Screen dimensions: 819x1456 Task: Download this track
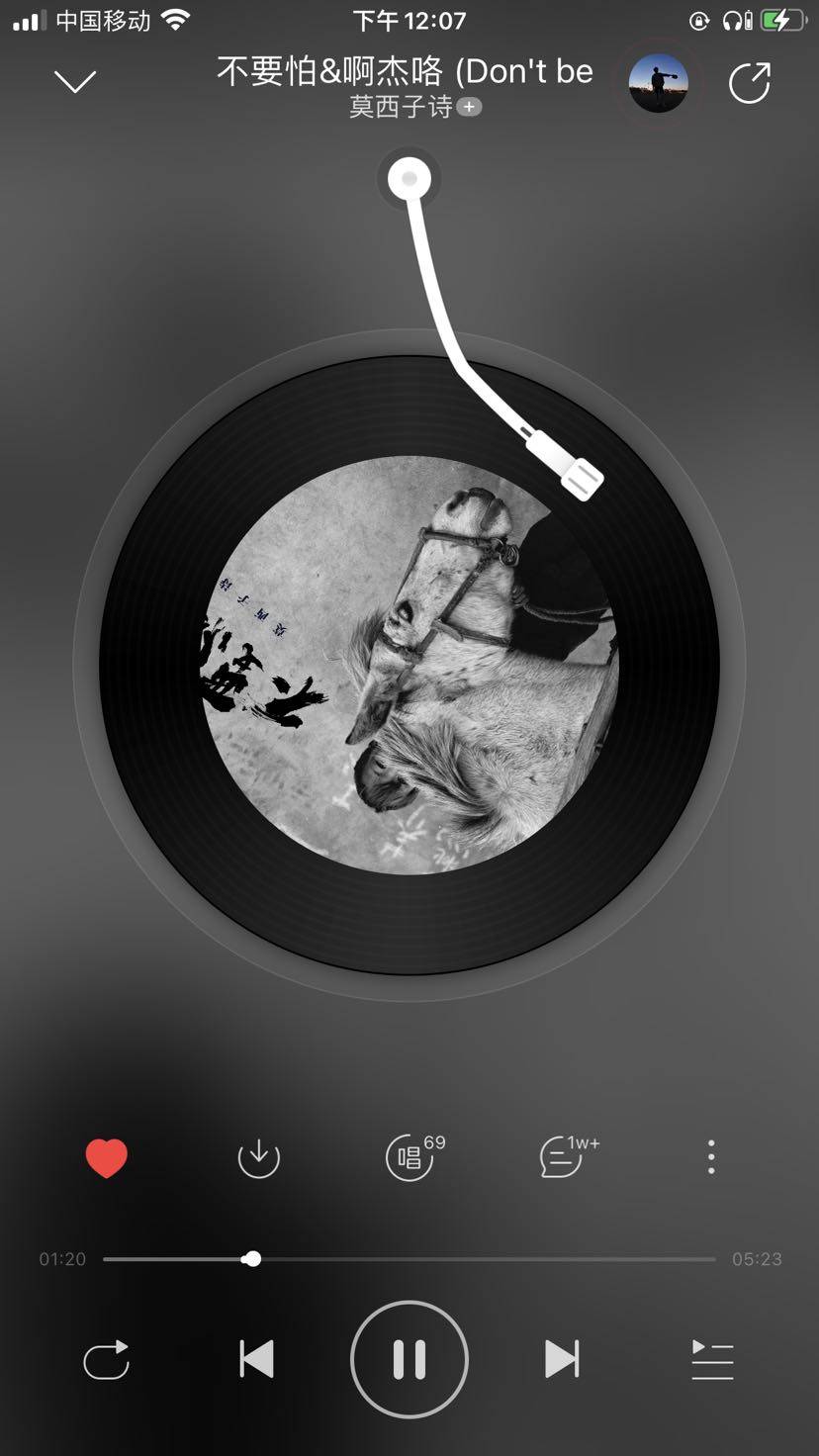click(259, 1157)
